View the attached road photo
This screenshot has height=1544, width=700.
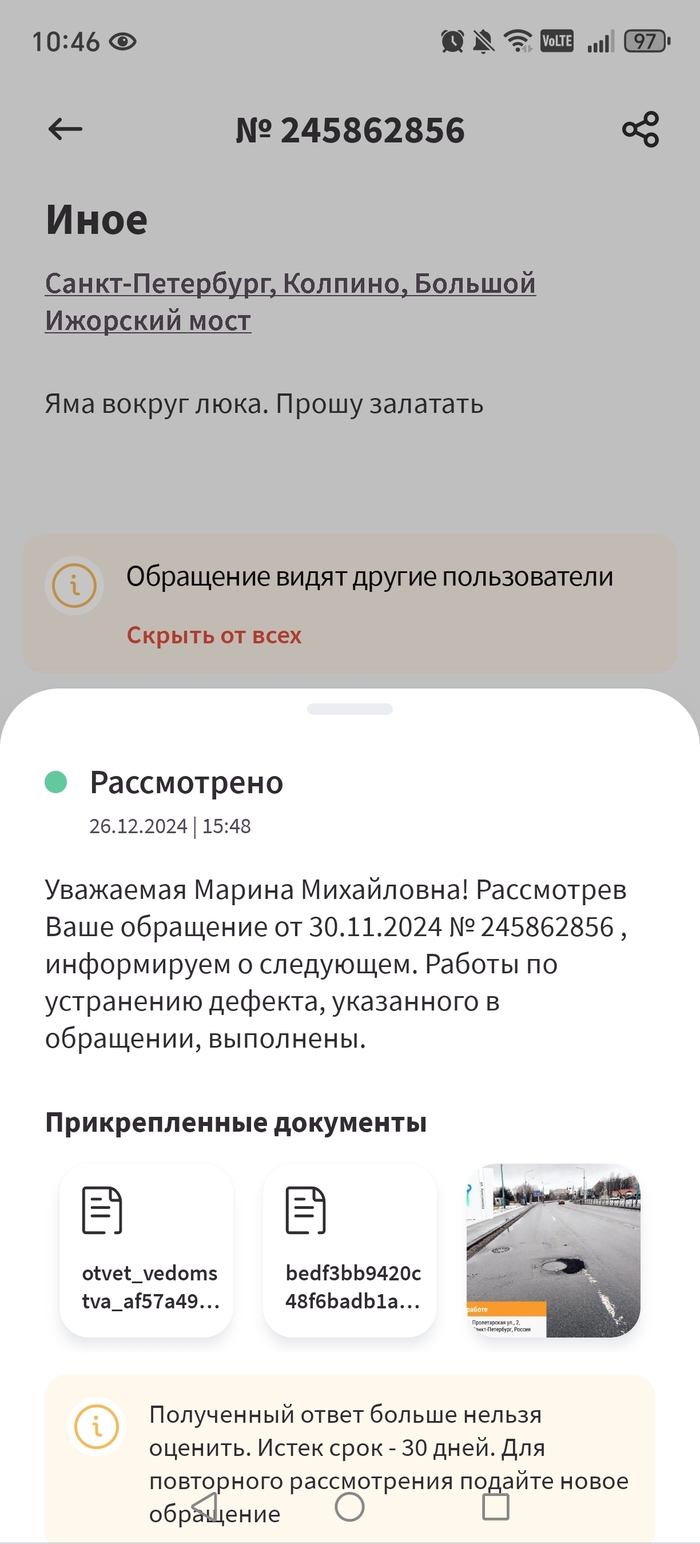[553, 1250]
